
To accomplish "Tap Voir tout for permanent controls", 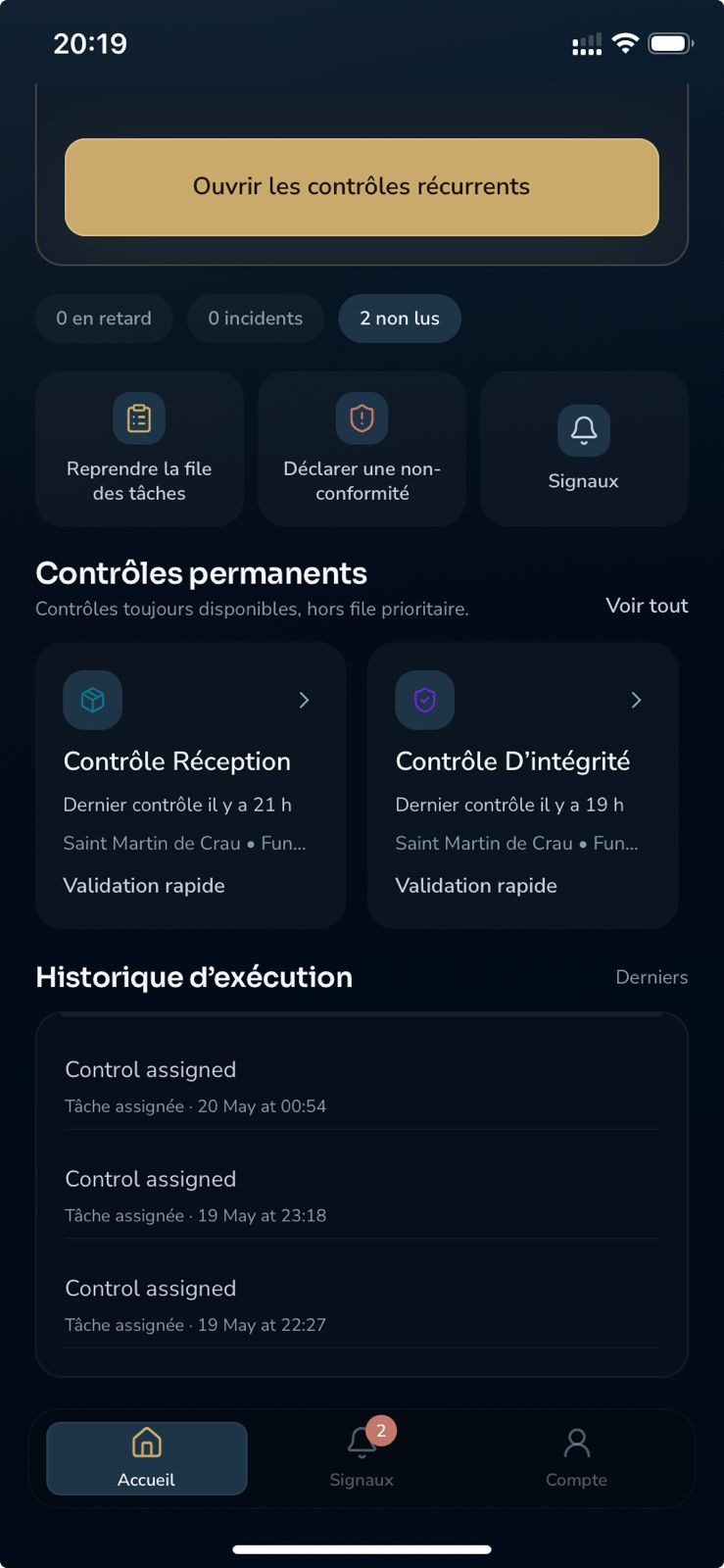I will 647,606.
